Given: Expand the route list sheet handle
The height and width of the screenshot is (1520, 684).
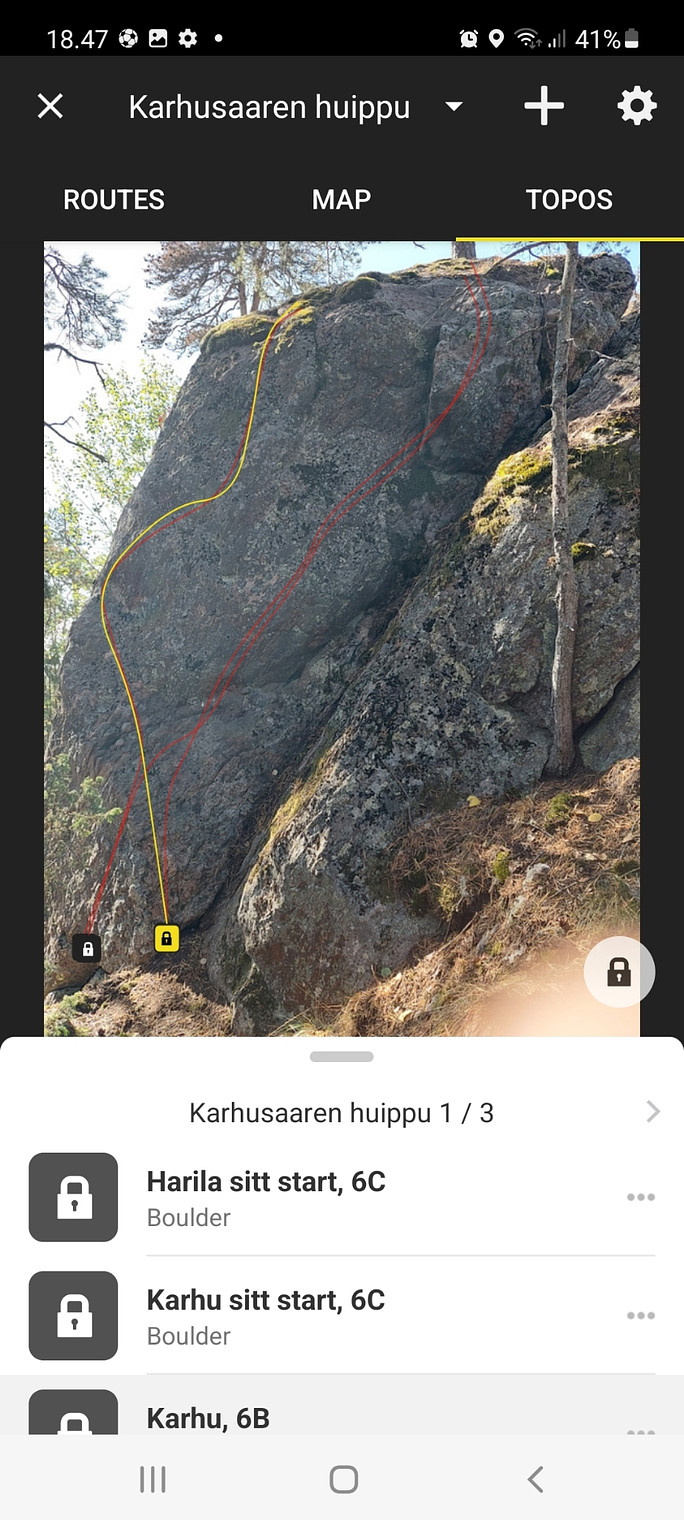Looking at the screenshot, I should click(x=341, y=1057).
